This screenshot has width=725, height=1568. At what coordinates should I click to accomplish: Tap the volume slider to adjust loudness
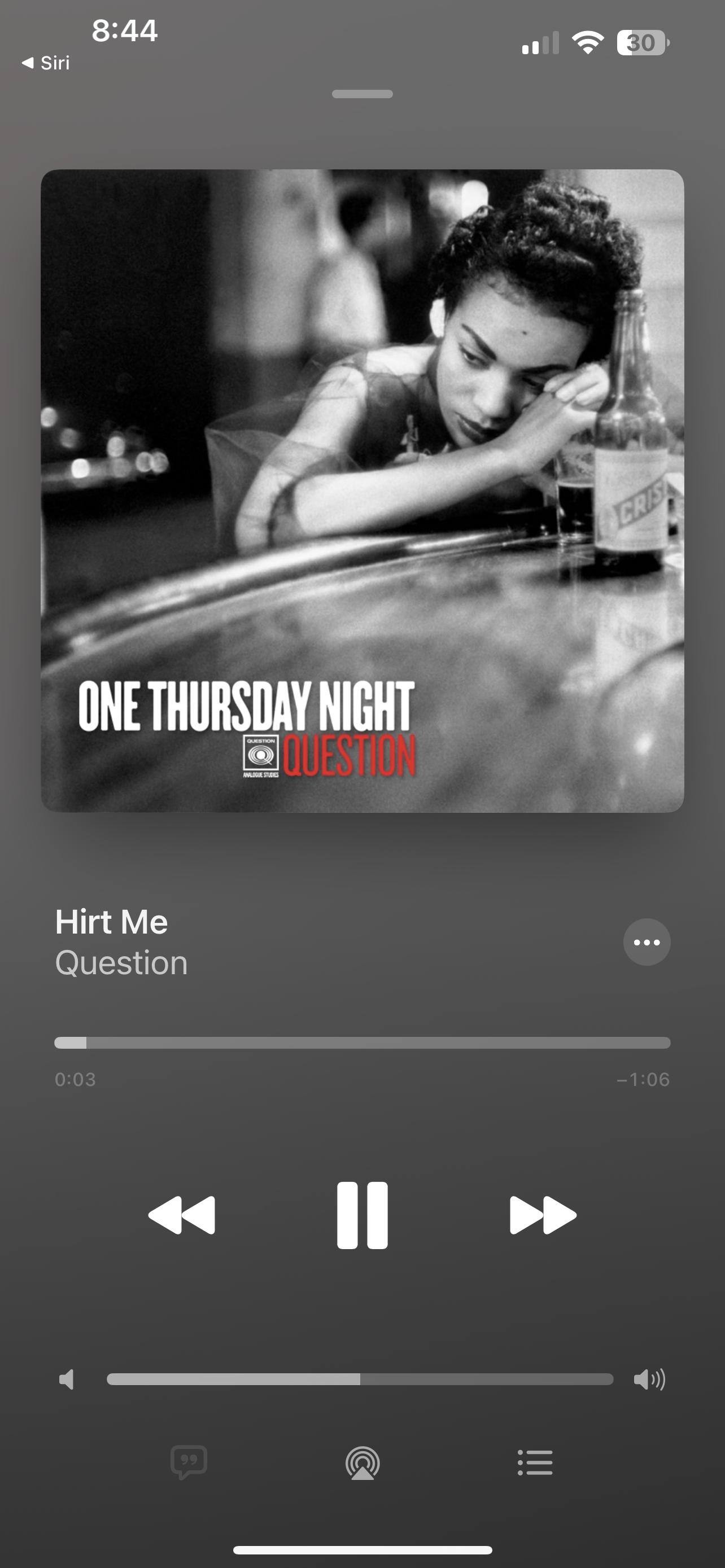360,1379
